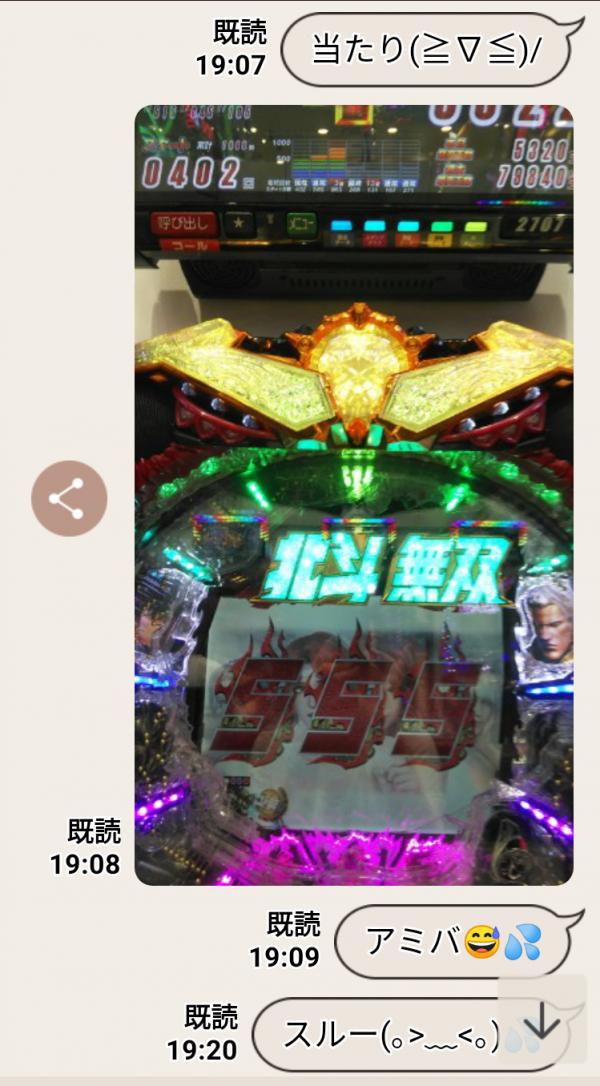
Task: Open the pachinko machine photo
Action: (353, 495)
